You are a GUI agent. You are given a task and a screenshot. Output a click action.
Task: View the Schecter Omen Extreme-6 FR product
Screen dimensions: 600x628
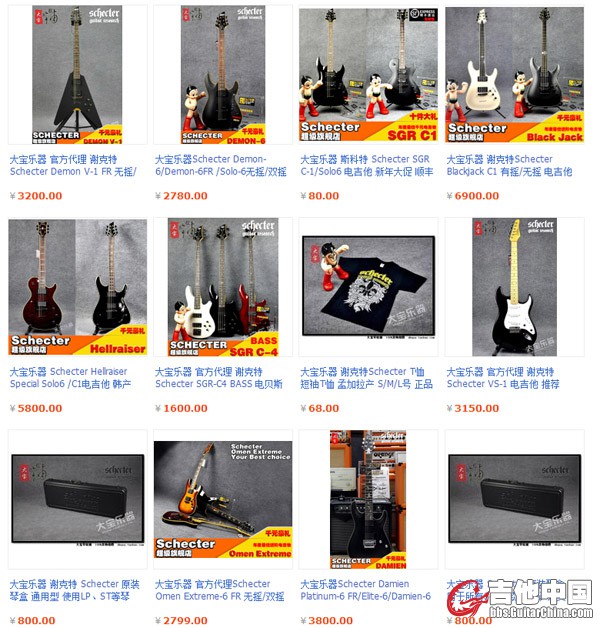pyautogui.click(x=222, y=499)
